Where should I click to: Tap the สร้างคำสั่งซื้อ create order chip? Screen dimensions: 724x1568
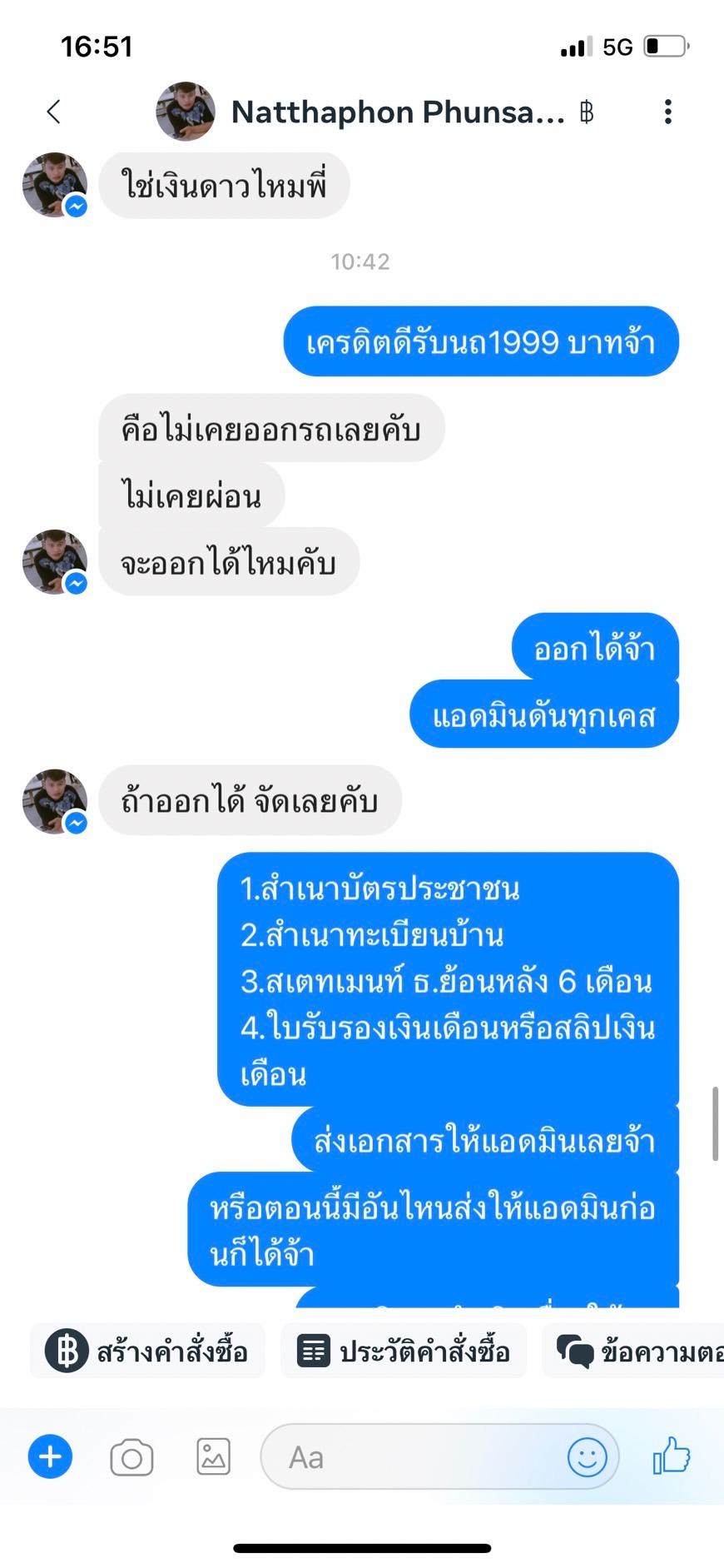pyautogui.click(x=148, y=1351)
